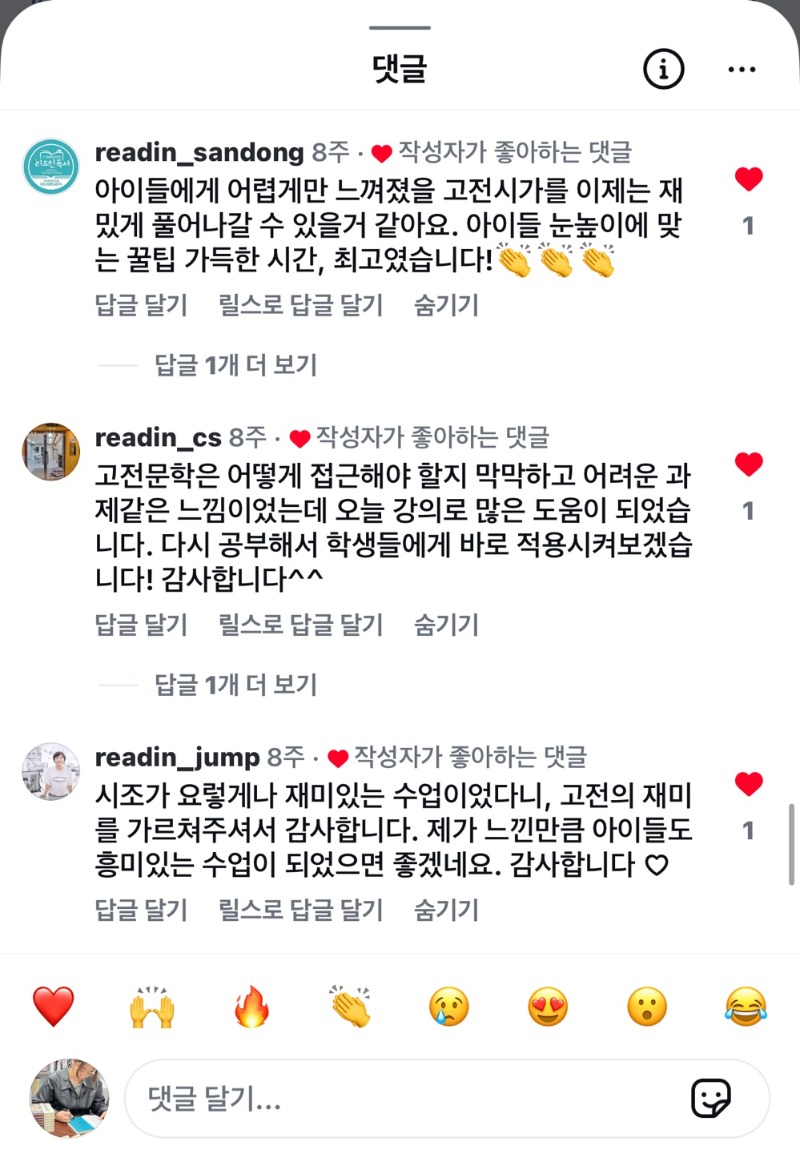Tap 릴스로 답글 달기 under readin_cs's comment
Viewport: 800px width, 1153px height.
[300, 625]
